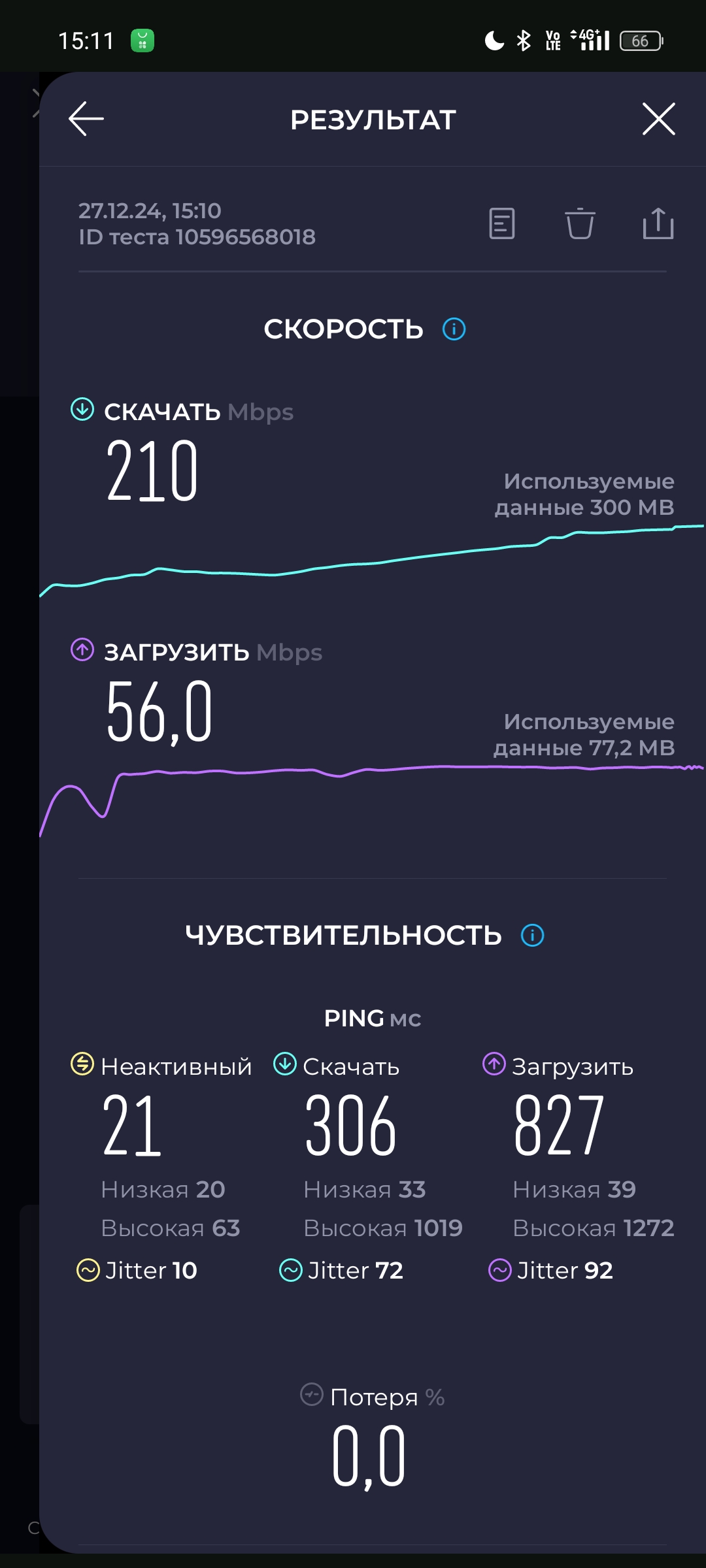Screen dimensions: 706x1568
Task: Open the test notes icon
Action: 502,224
